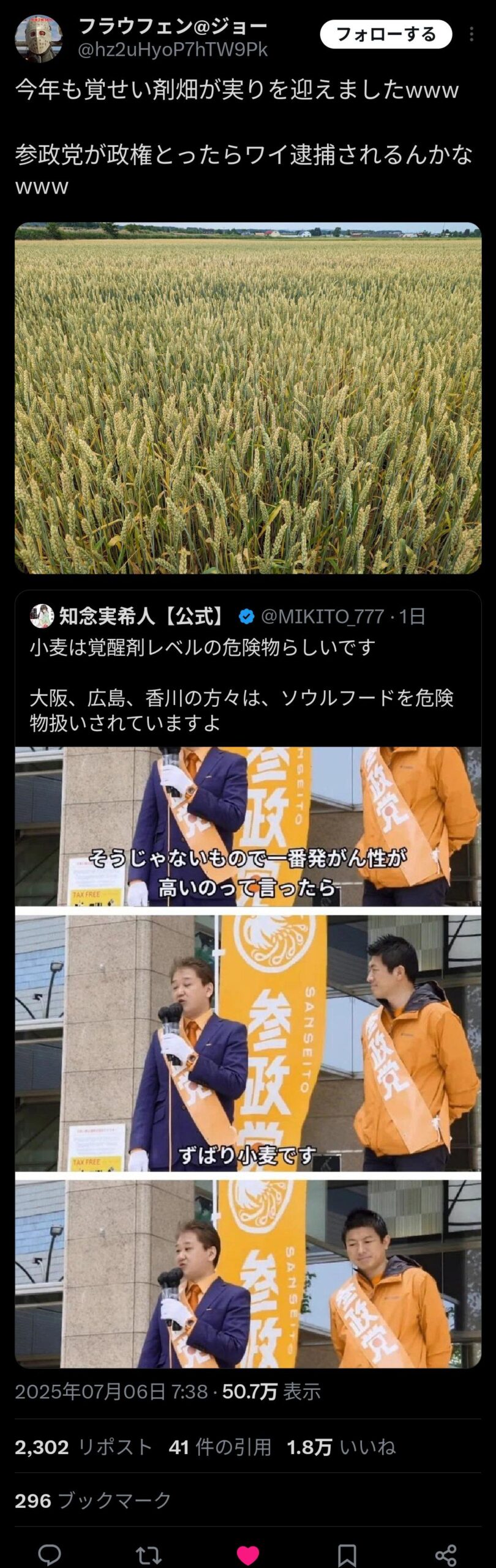496x1568 pixels.
Task: View the 2,302 リポスト list
Action: pyautogui.click(x=83, y=1447)
